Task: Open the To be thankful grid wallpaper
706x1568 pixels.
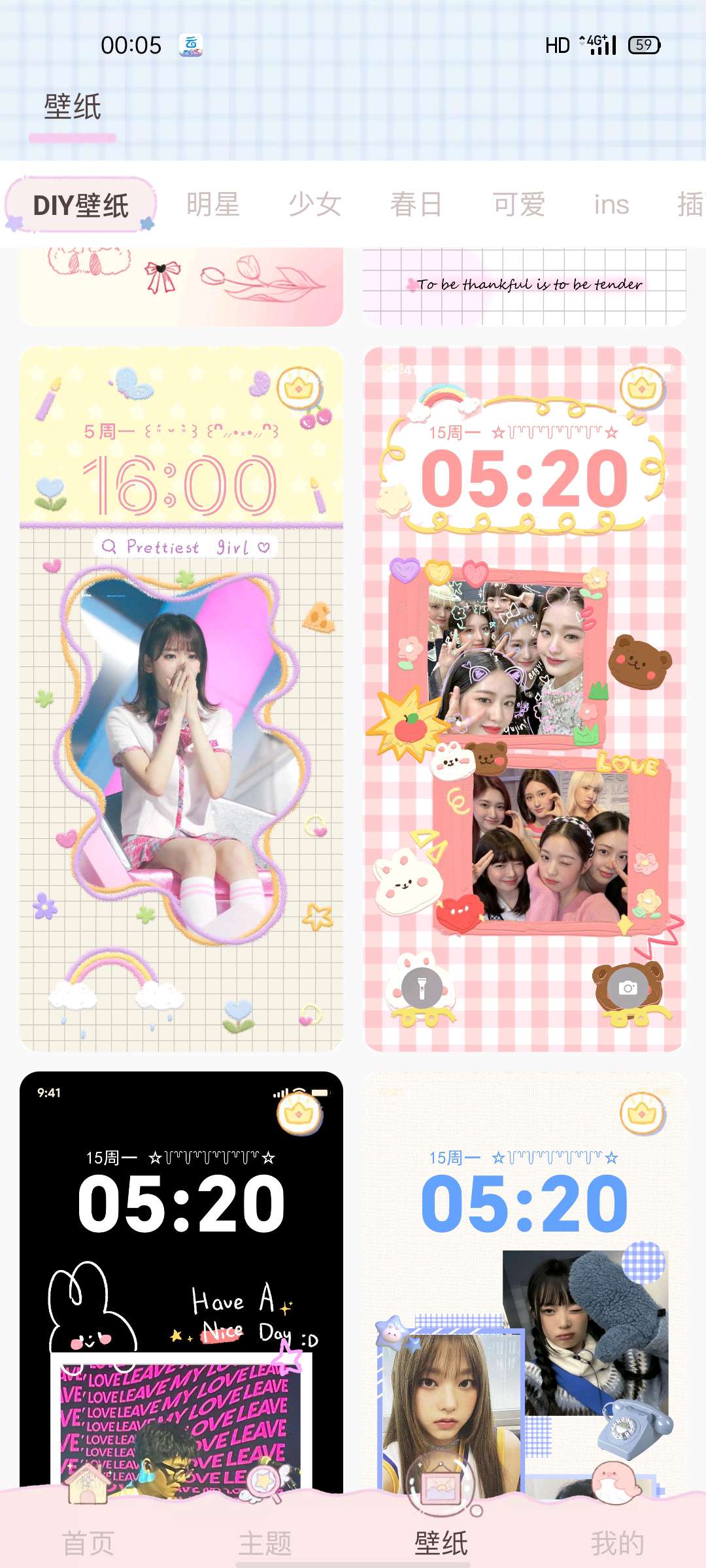Action: pos(524,286)
